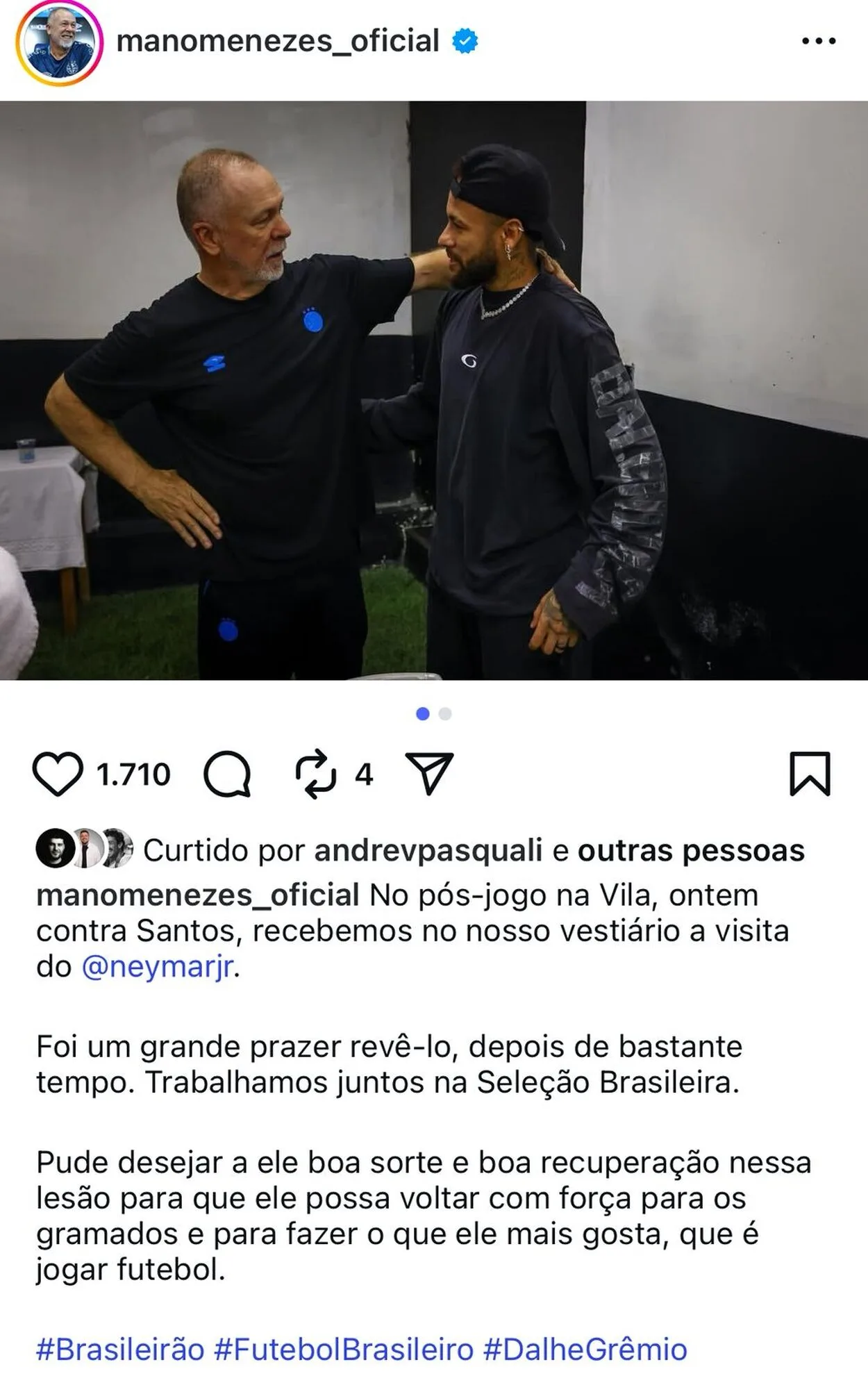Screen dimensions: 868x1392
Task: Open the post photo in the carousel
Action: [434, 390]
